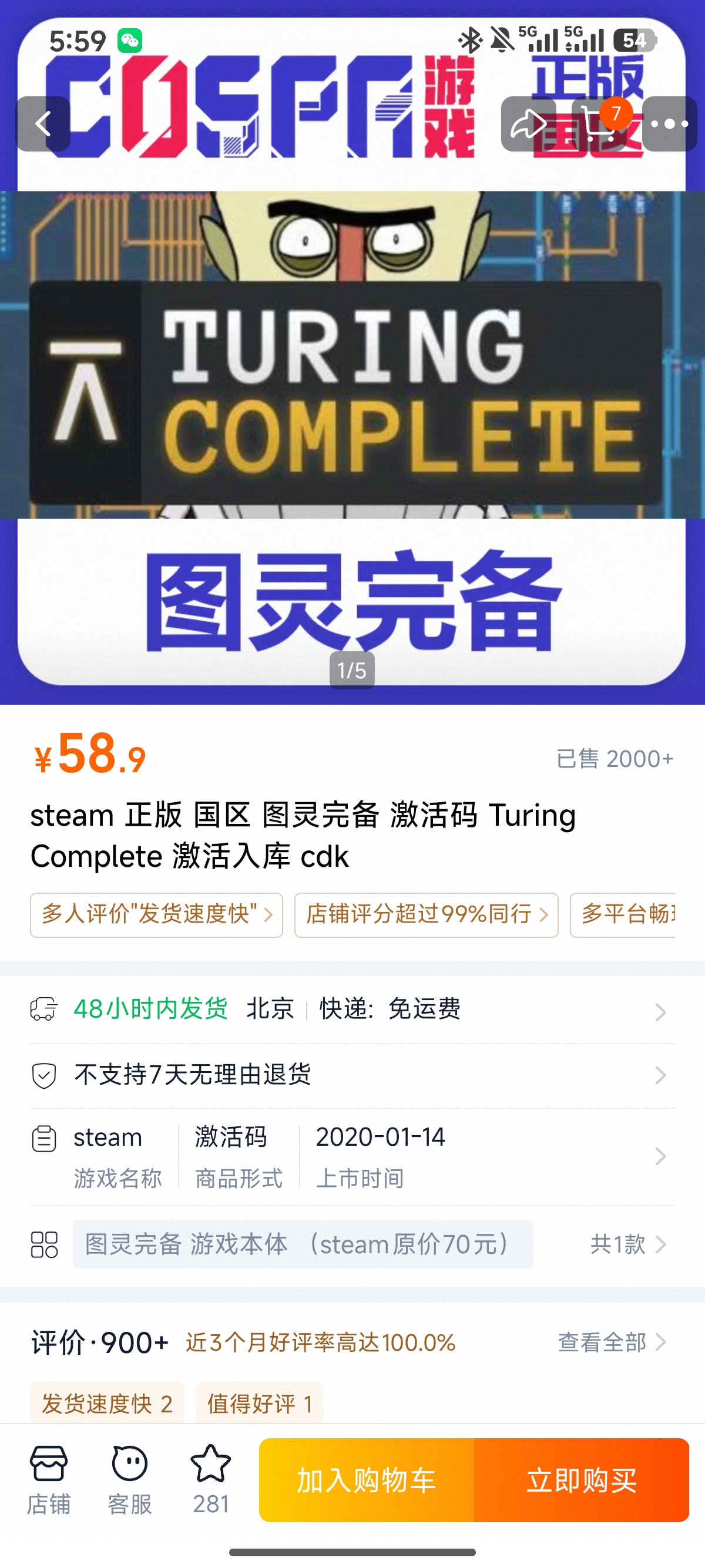The image size is (705, 1568).
Task: Filter reviews by 发货速度快 tag
Action: tap(107, 1403)
